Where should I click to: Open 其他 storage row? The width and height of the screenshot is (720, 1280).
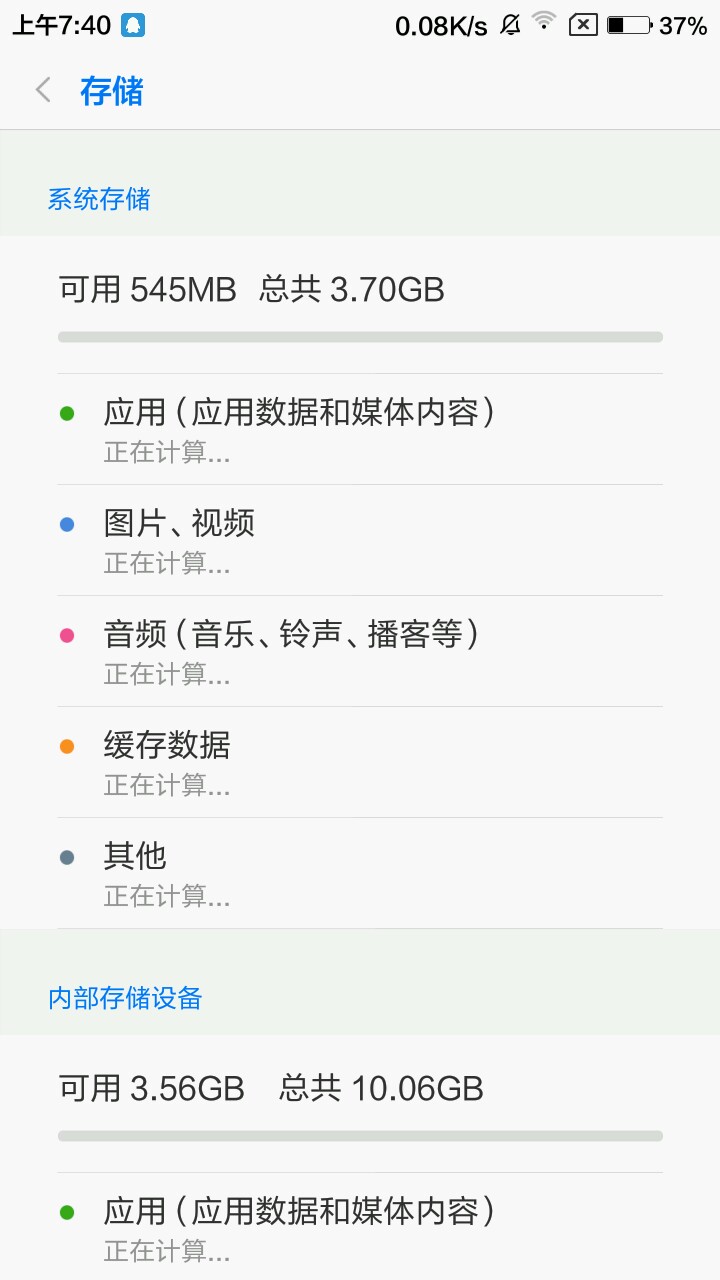click(x=360, y=873)
